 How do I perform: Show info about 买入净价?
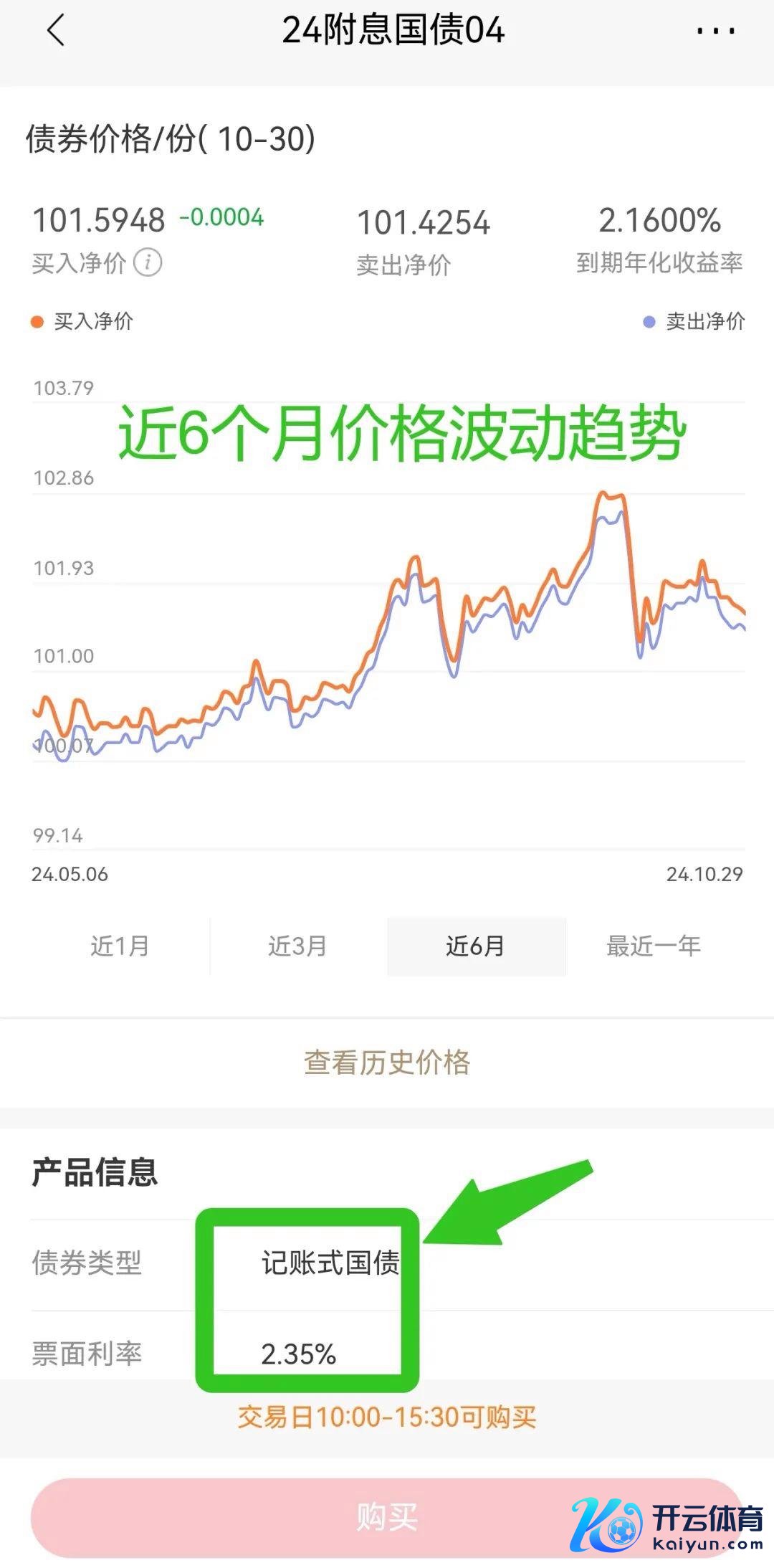pyautogui.click(x=148, y=262)
